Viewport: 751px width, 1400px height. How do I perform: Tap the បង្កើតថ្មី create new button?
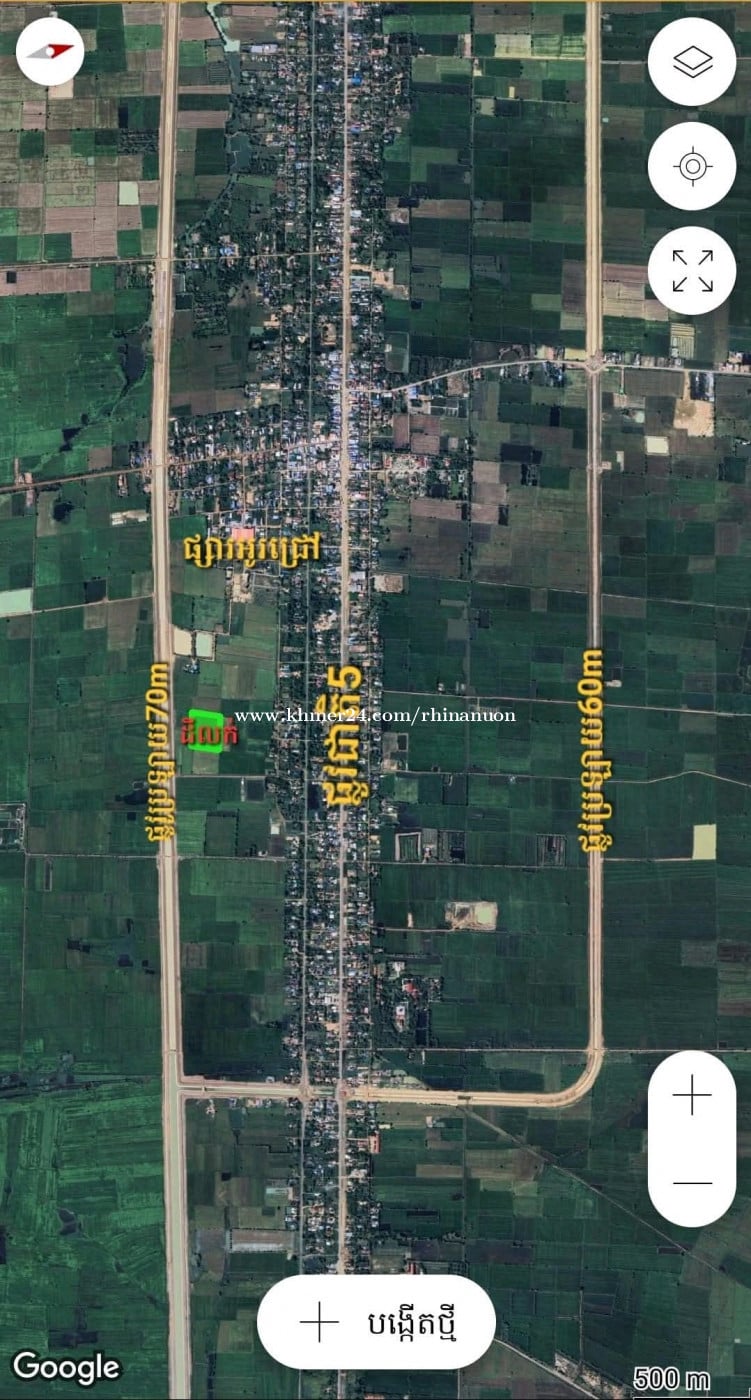pos(376,1322)
